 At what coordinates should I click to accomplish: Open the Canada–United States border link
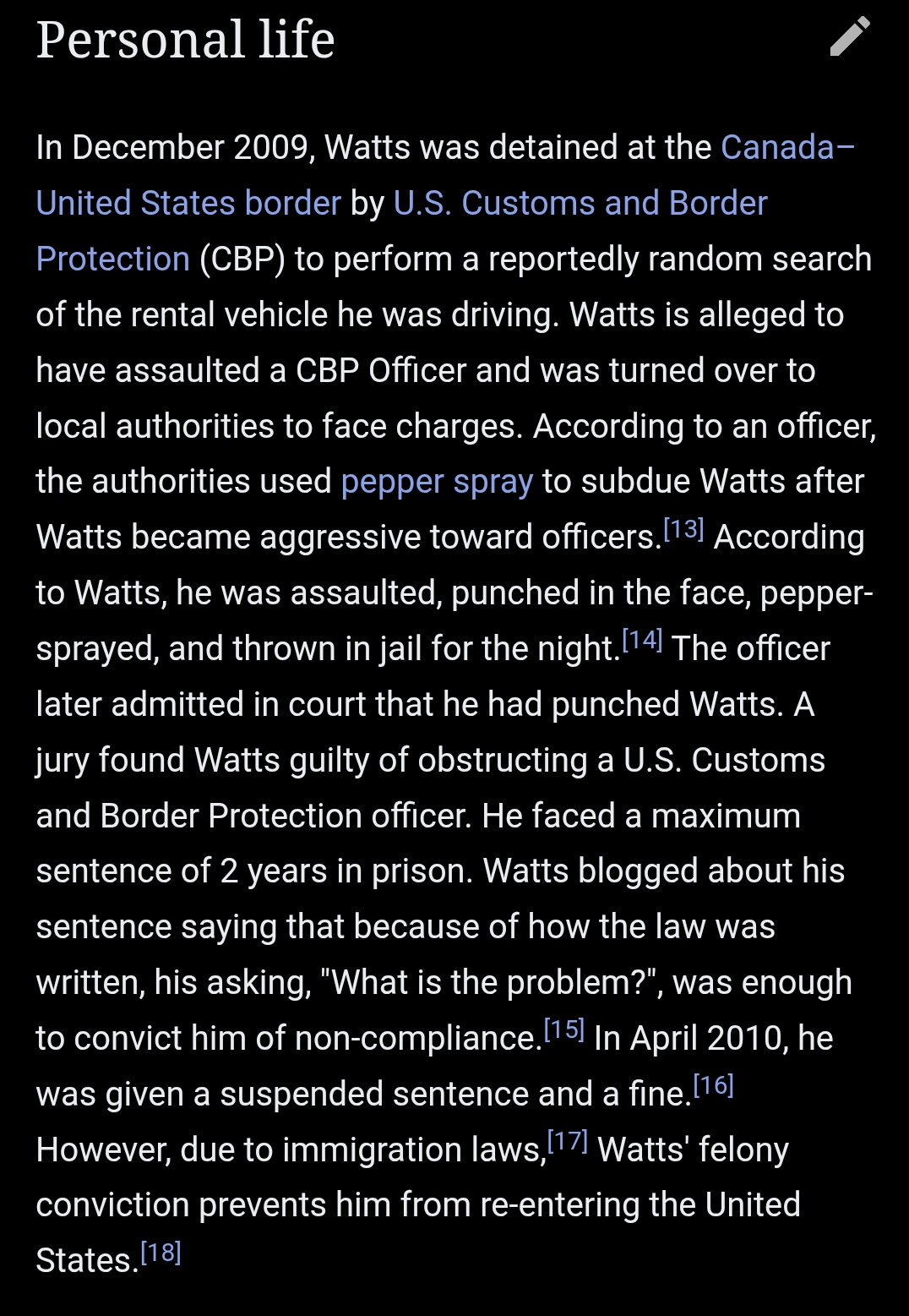point(188,203)
